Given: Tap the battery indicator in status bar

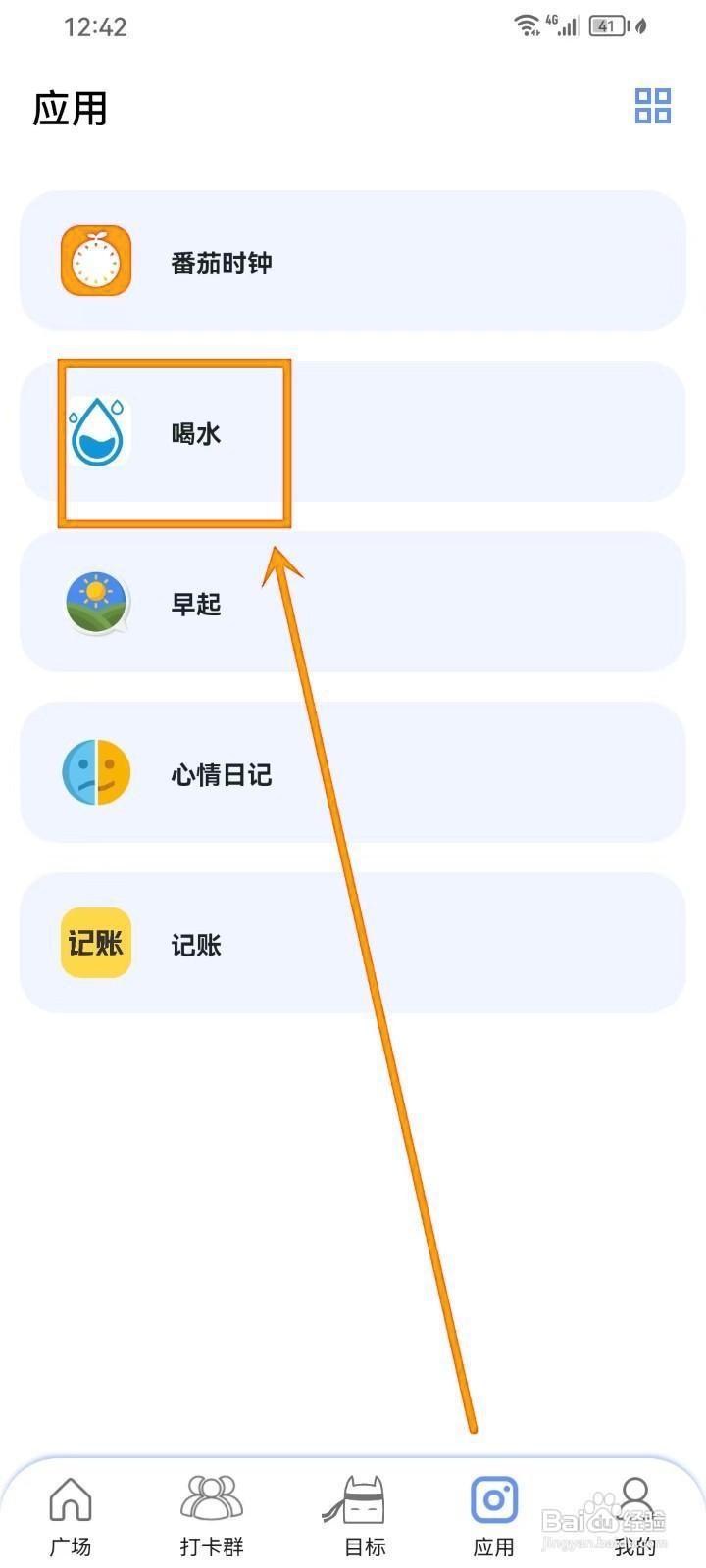Looking at the screenshot, I should [x=604, y=25].
